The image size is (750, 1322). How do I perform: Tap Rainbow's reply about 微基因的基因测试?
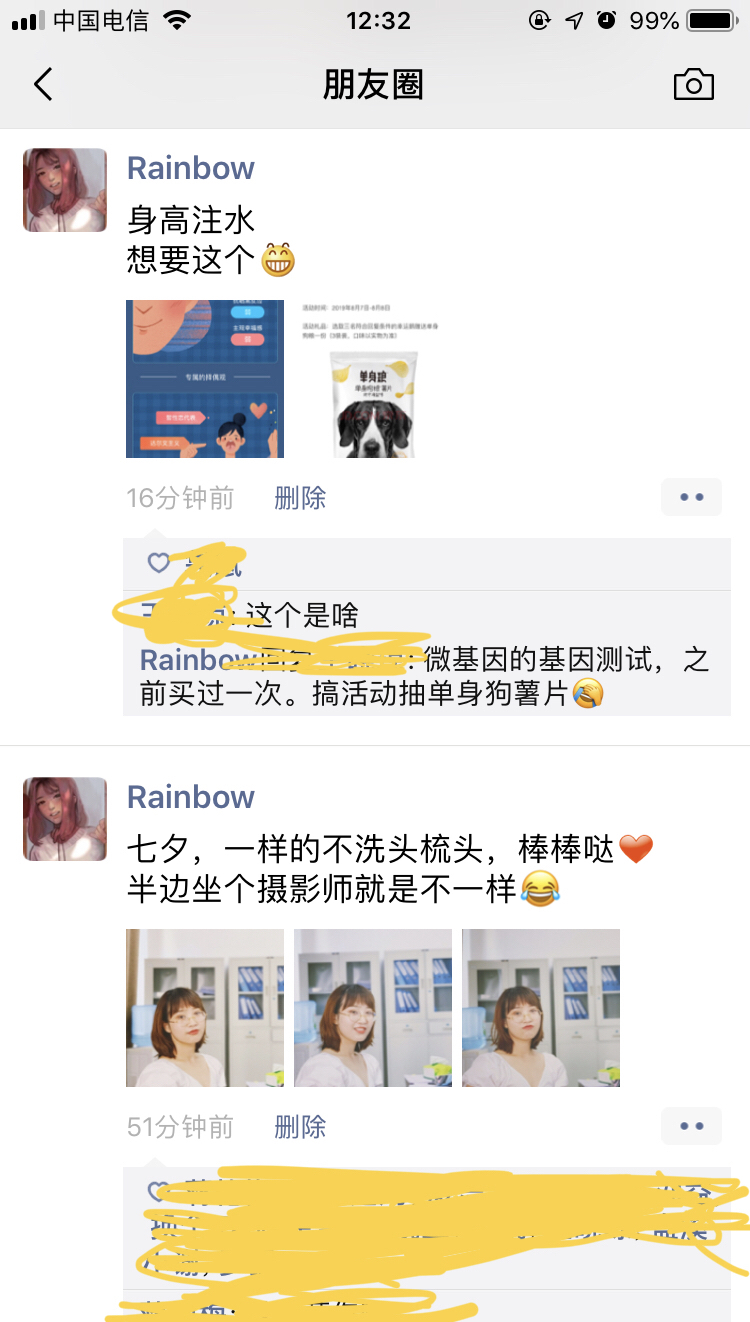[x=425, y=676]
